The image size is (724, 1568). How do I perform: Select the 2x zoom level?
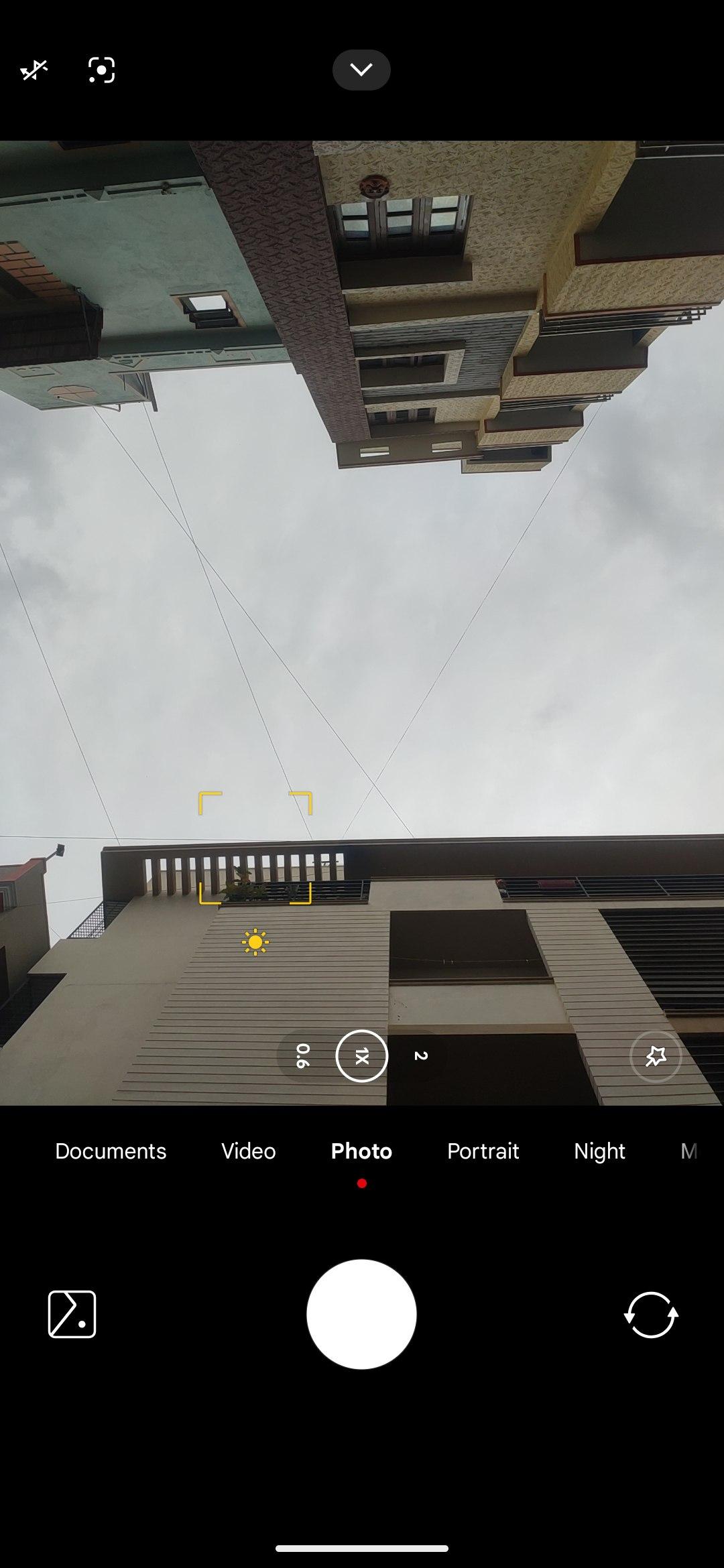point(421,1056)
